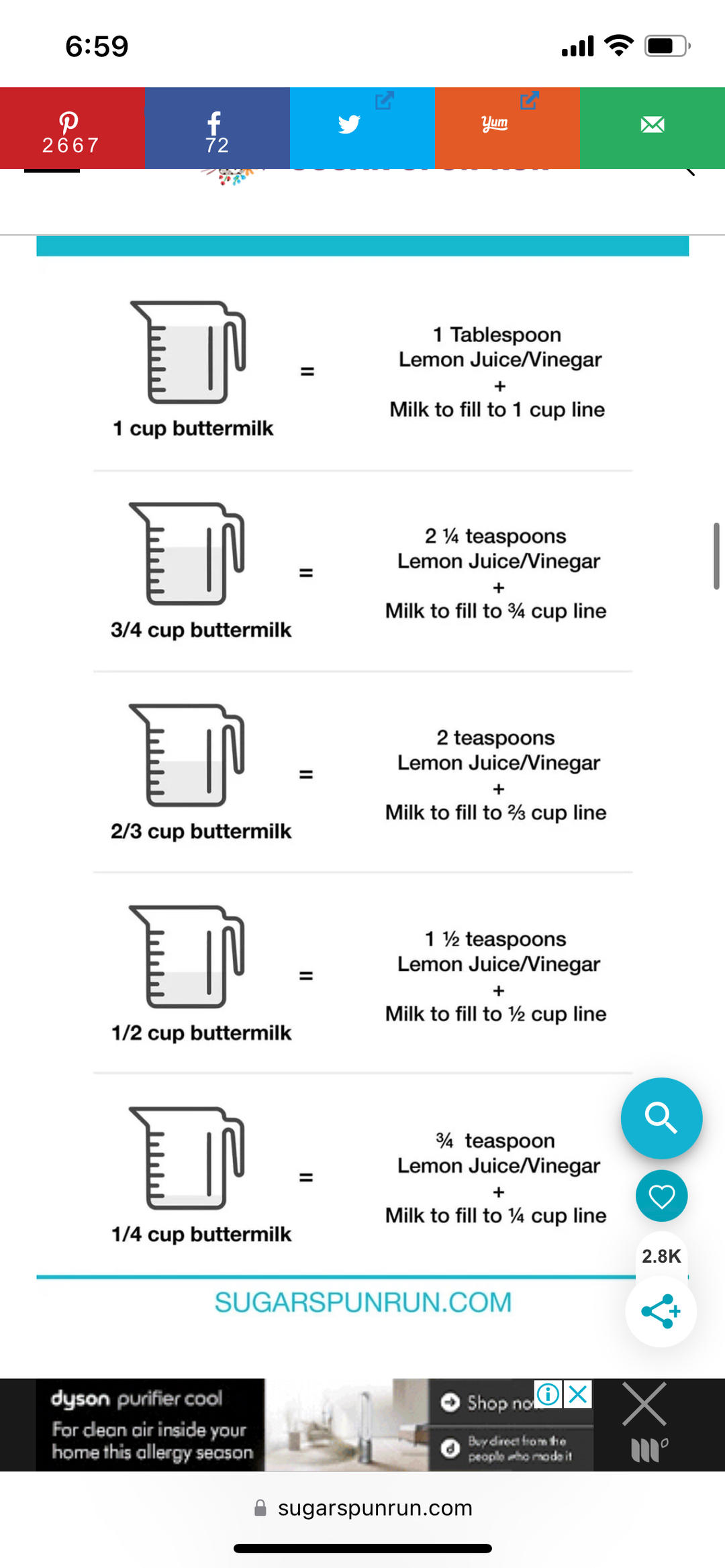The image size is (725, 1568).
Task: Tap the heart to save this page
Action: tap(661, 1196)
